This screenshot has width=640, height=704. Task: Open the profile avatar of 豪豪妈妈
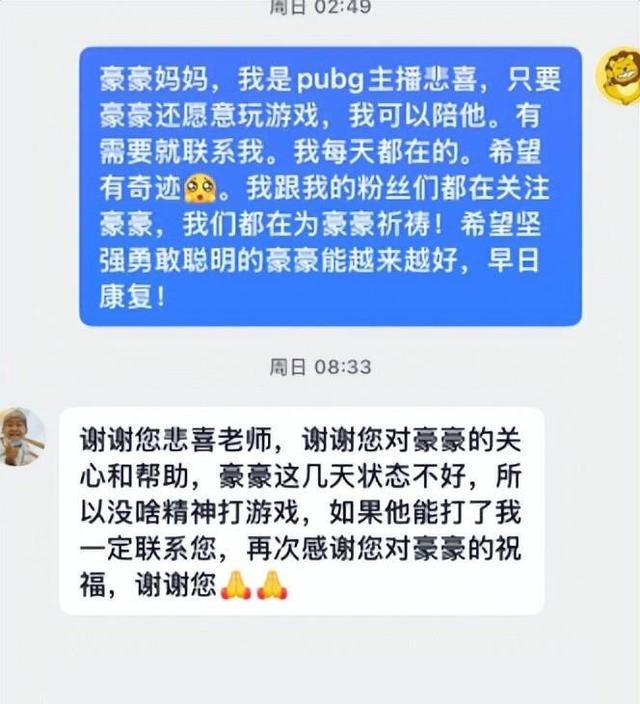point(20,436)
